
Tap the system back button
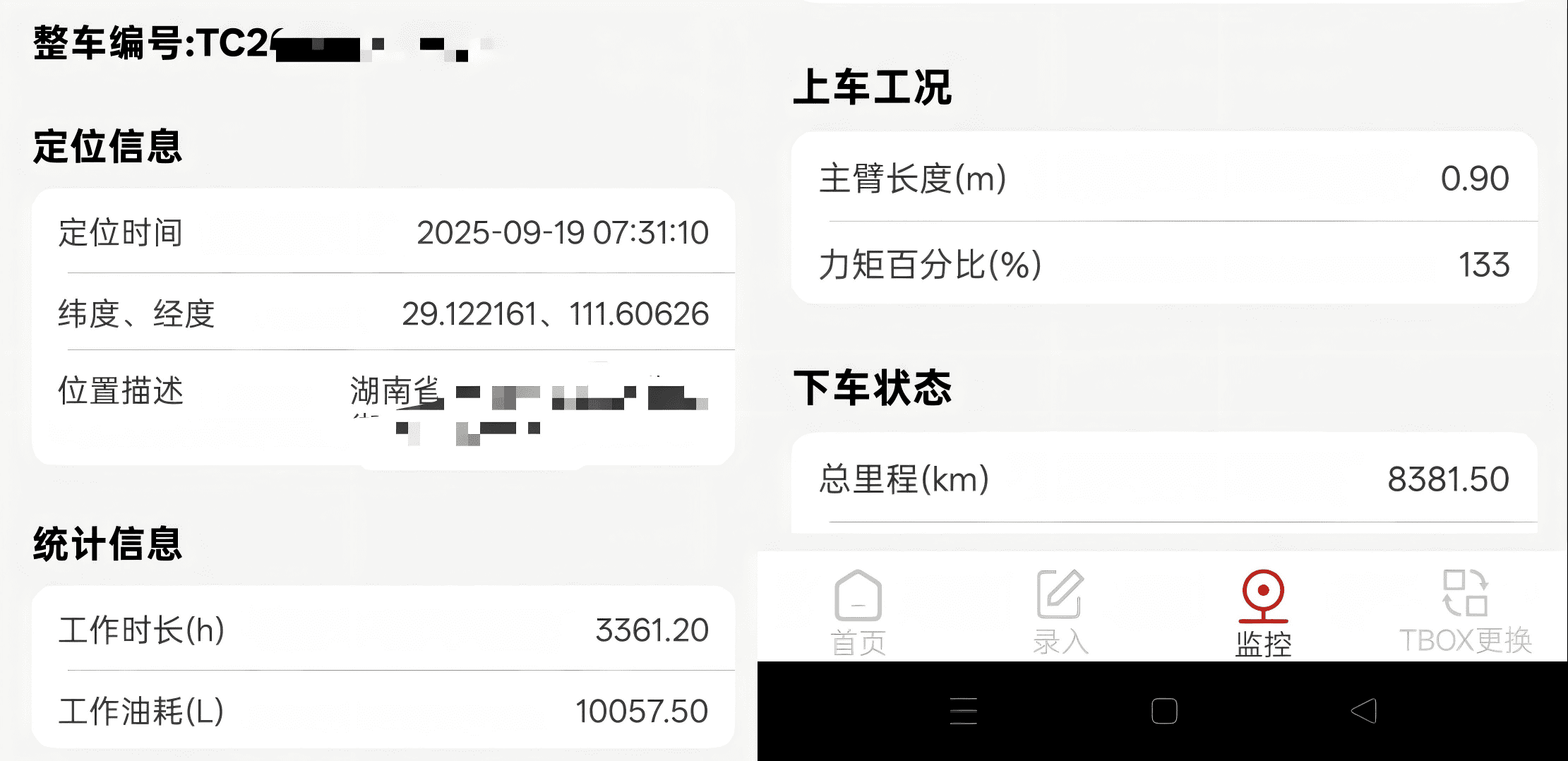point(1363,710)
